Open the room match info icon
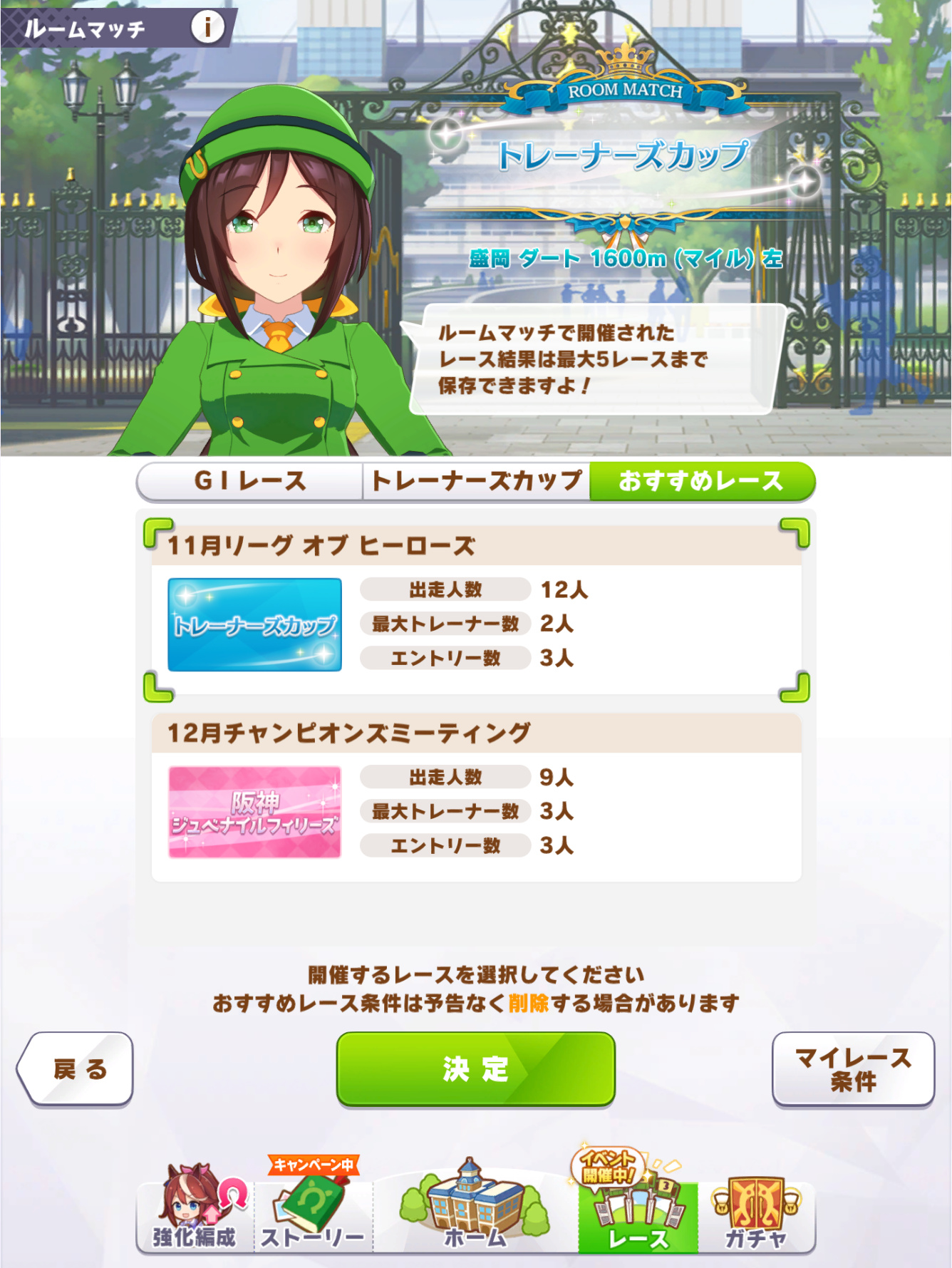Viewport: 952px width, 1268px height. (x=207, y=27)
